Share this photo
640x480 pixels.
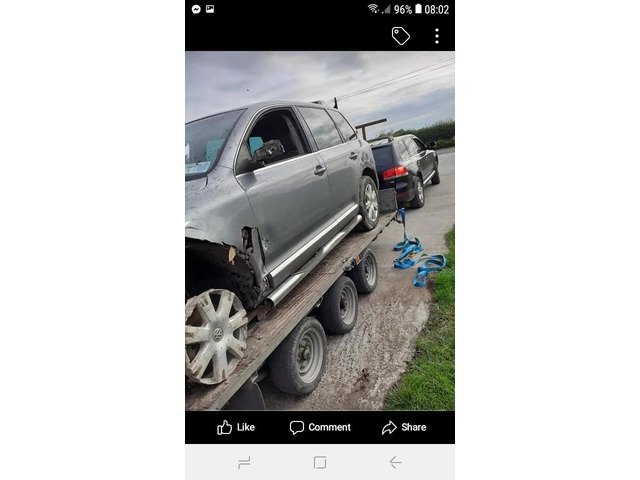(403, 427)
